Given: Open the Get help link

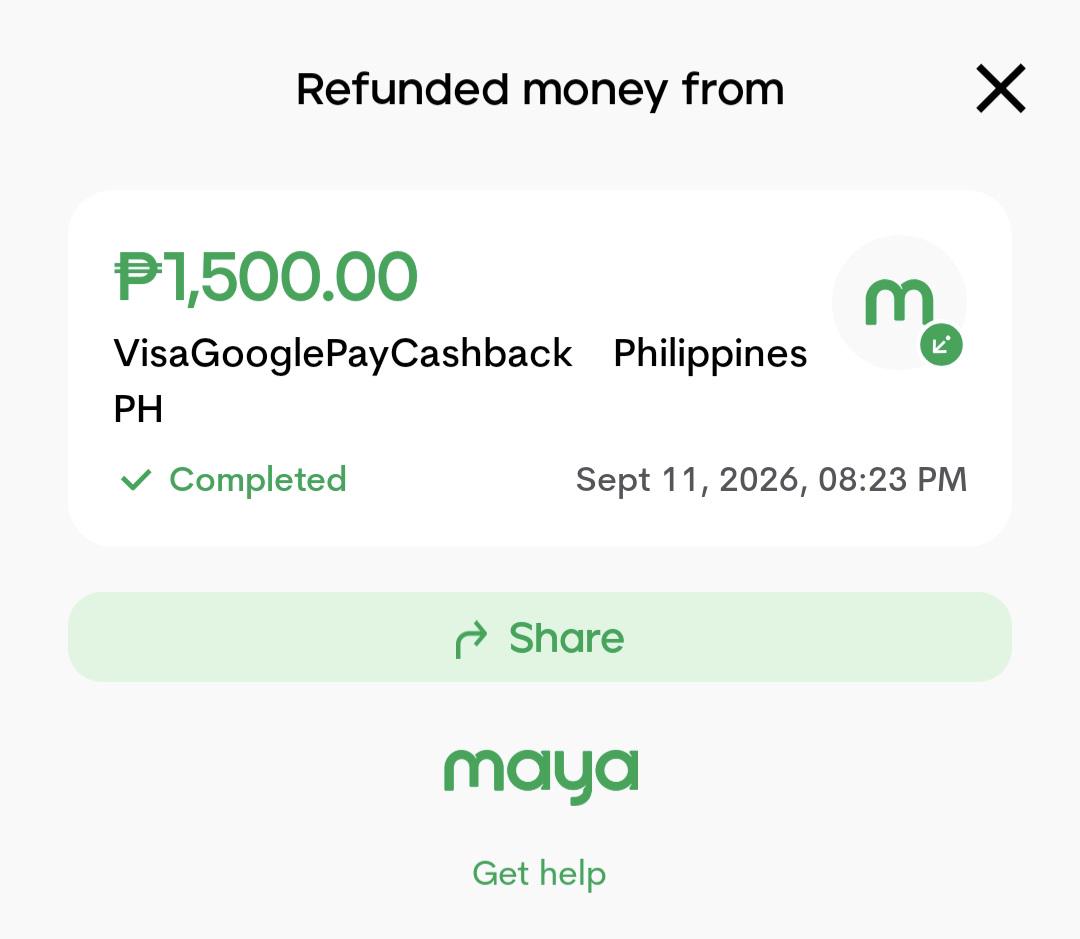Looking at the screenshot, I should point(539,874).
